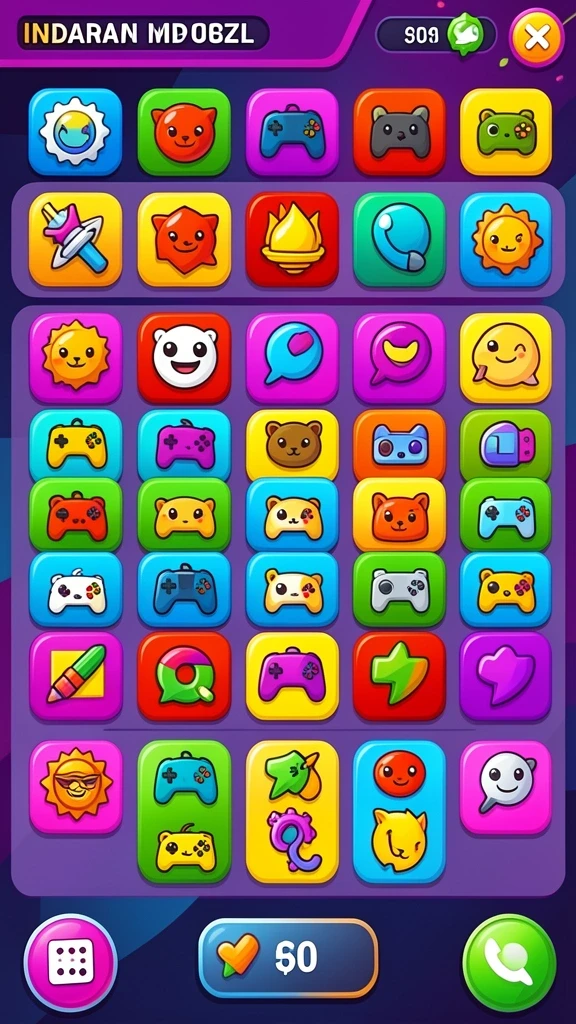Viewport: 576px width, 1024px height.
Task: Tap the pink dice button
Action: tap(71, 963)
